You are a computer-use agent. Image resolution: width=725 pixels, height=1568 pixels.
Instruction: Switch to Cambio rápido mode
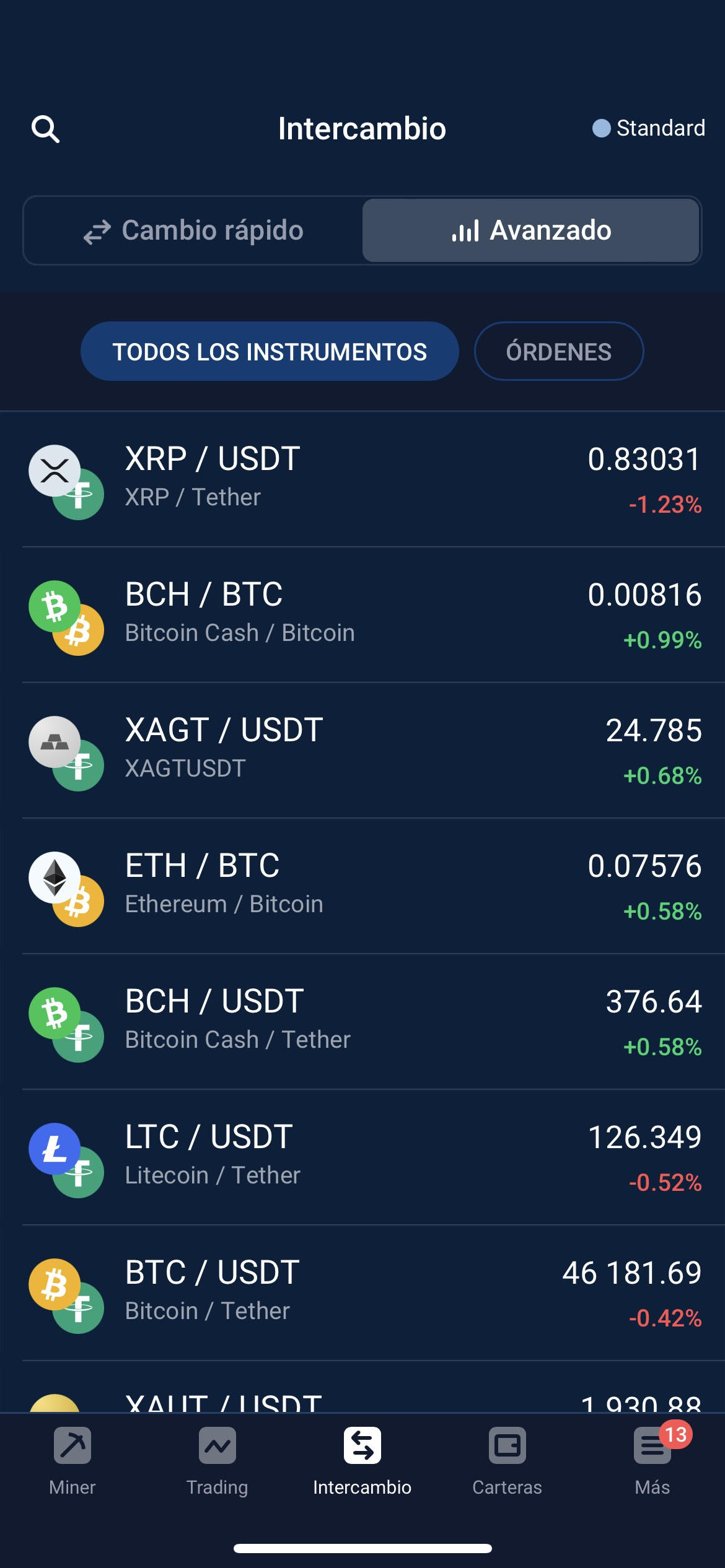pos(193,230)
